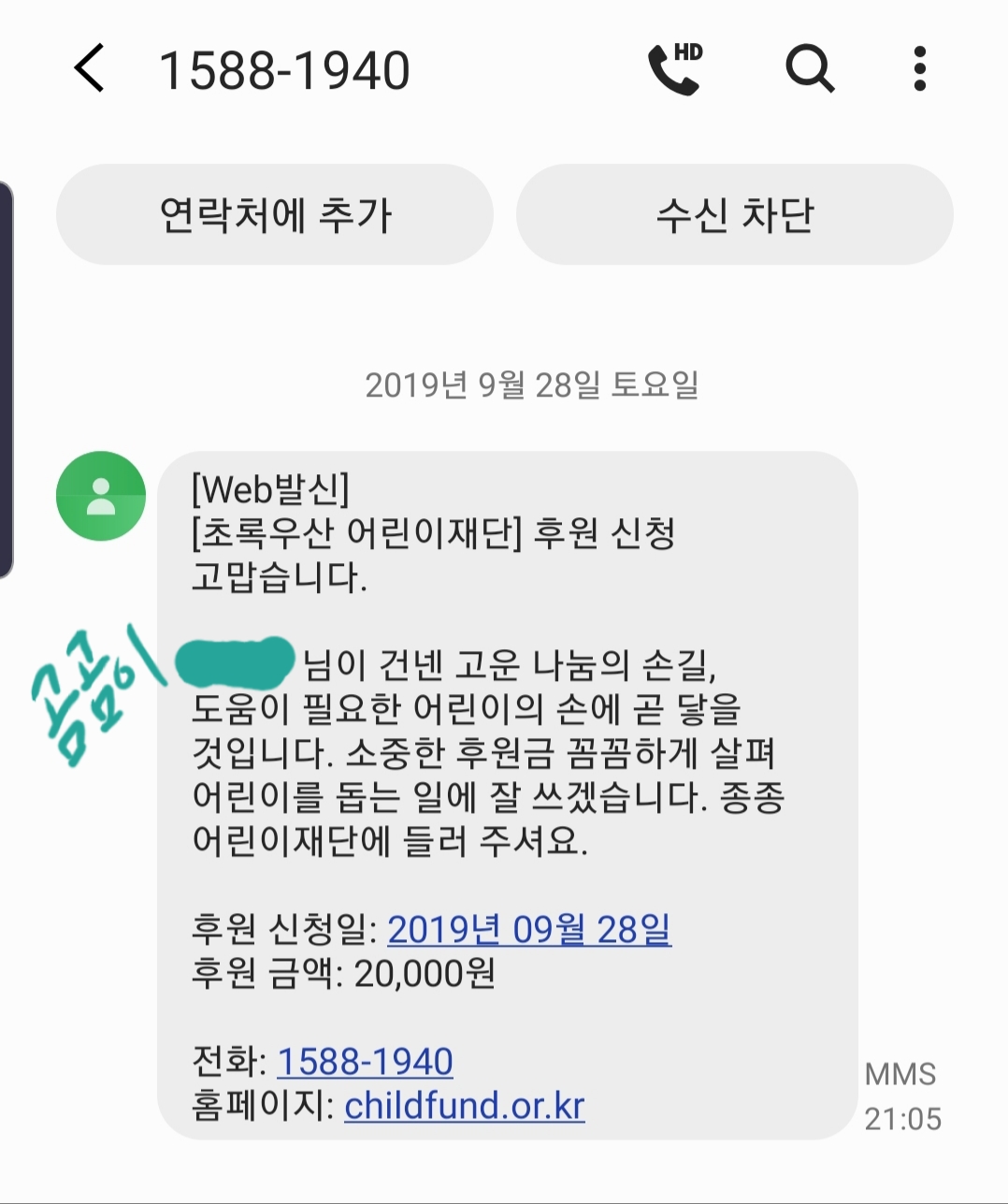This screenshot has height=1204, width=1008.
Task: Open the sender's green profile avatar
Action: click(101, 496)
